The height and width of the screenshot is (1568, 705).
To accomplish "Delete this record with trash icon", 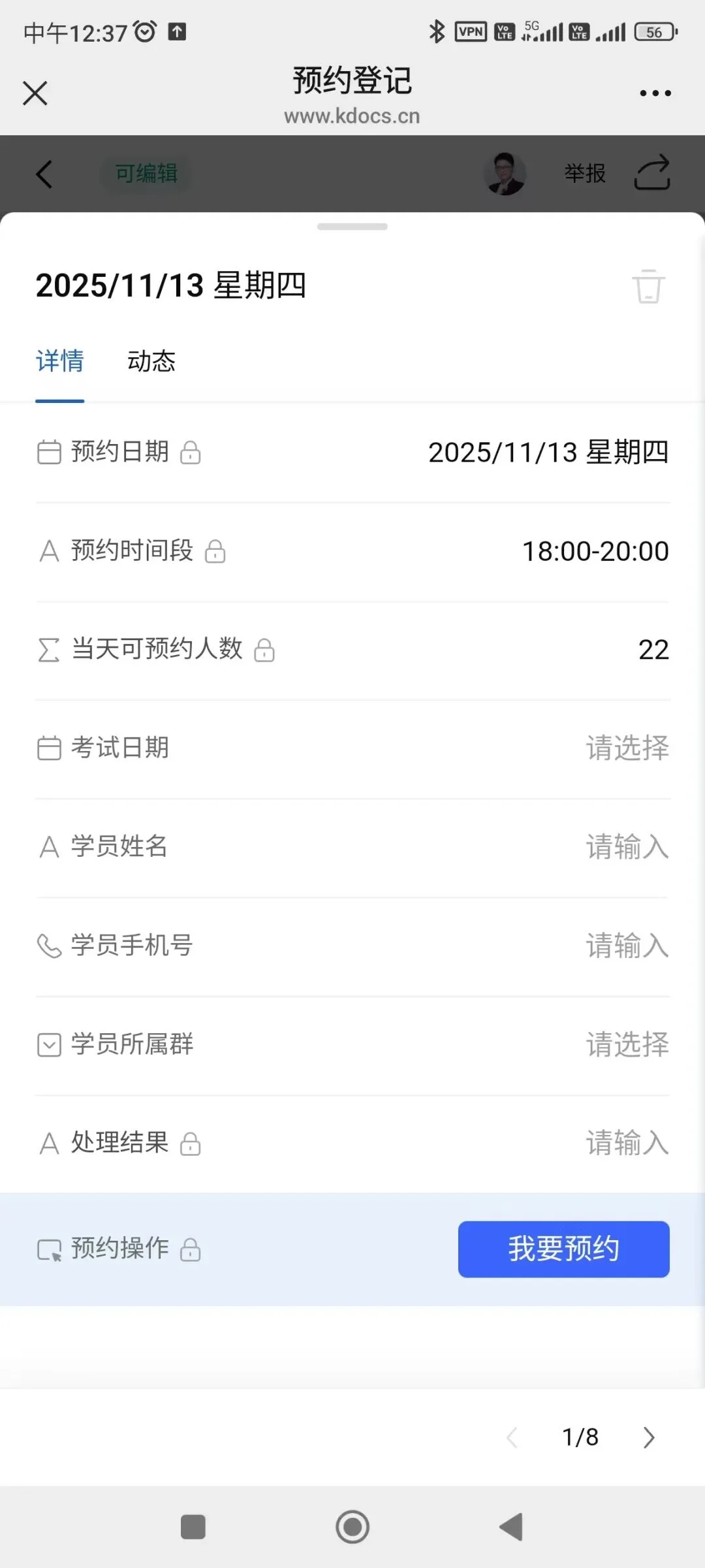I will pyautogui.click(x=648, y=286).
